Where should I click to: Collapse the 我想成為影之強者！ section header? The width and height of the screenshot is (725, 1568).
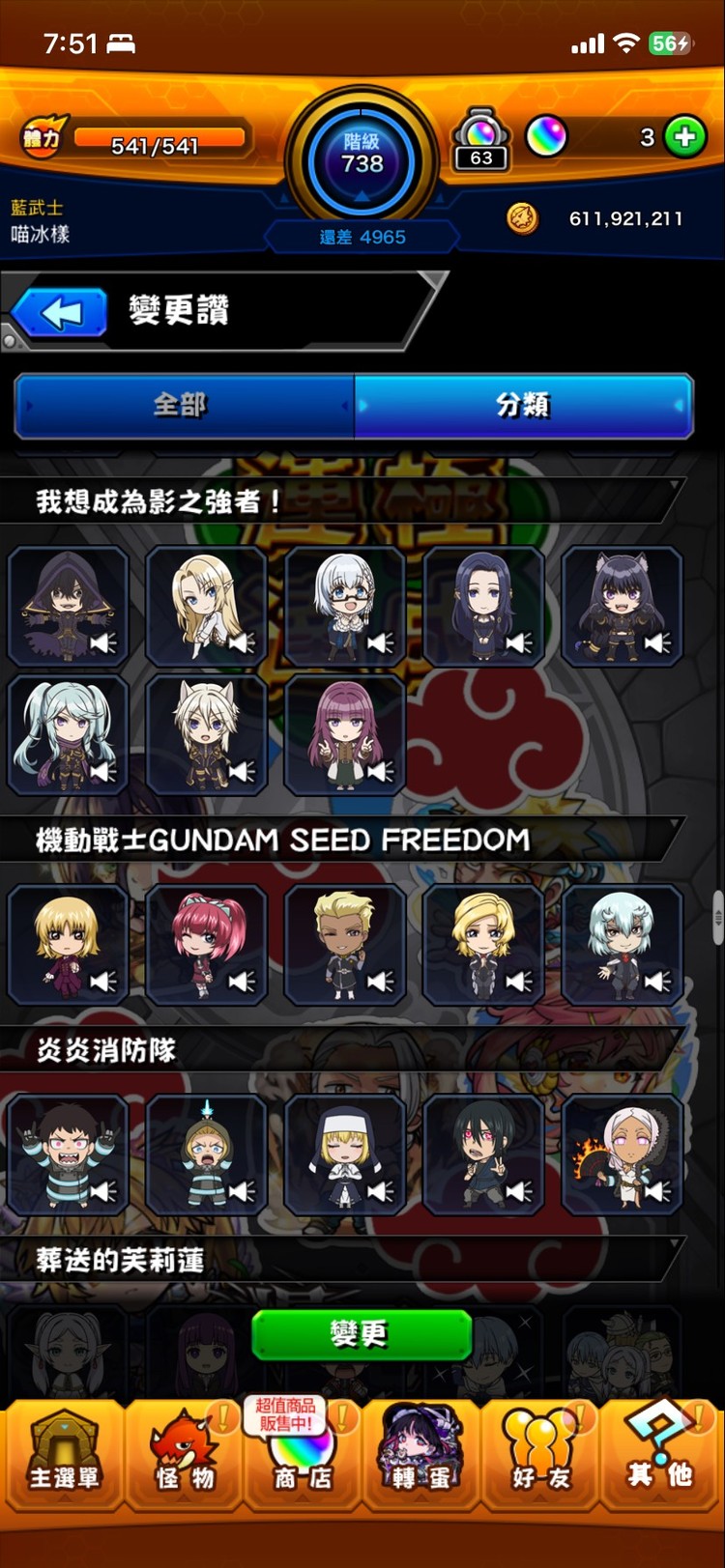[343, 500]
